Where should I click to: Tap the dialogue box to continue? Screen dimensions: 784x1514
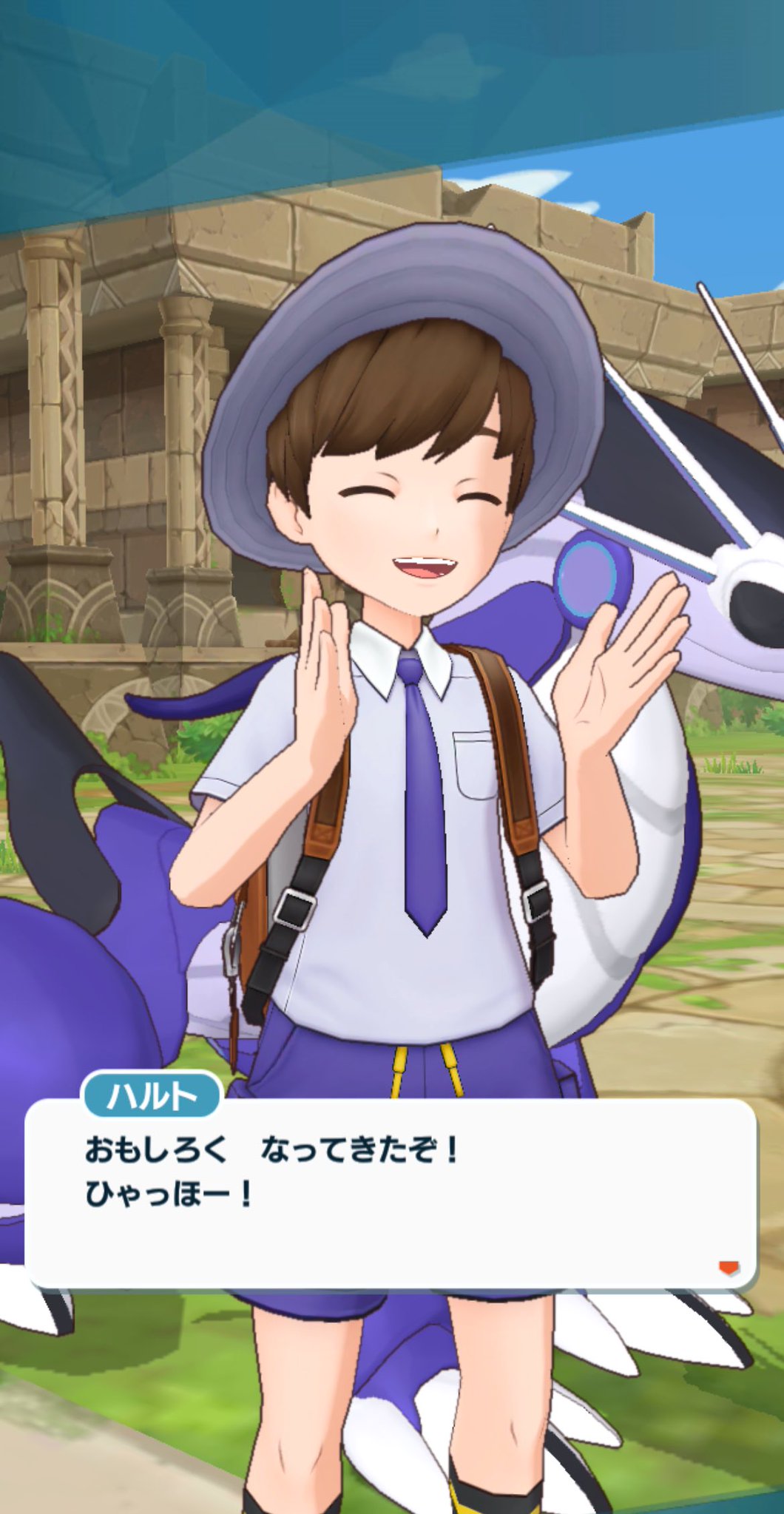coord(391,1193)
